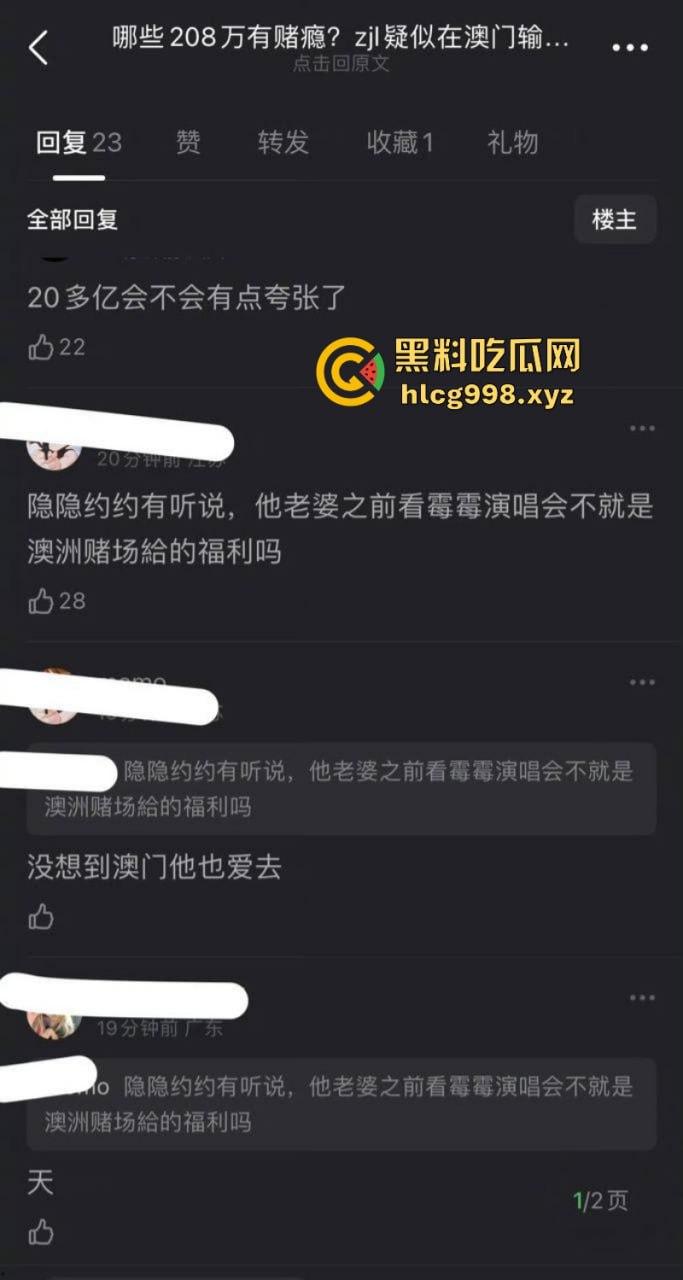
Task: Open options for the 没想到澳门他也爱去 reply
Action: [641, 682]
